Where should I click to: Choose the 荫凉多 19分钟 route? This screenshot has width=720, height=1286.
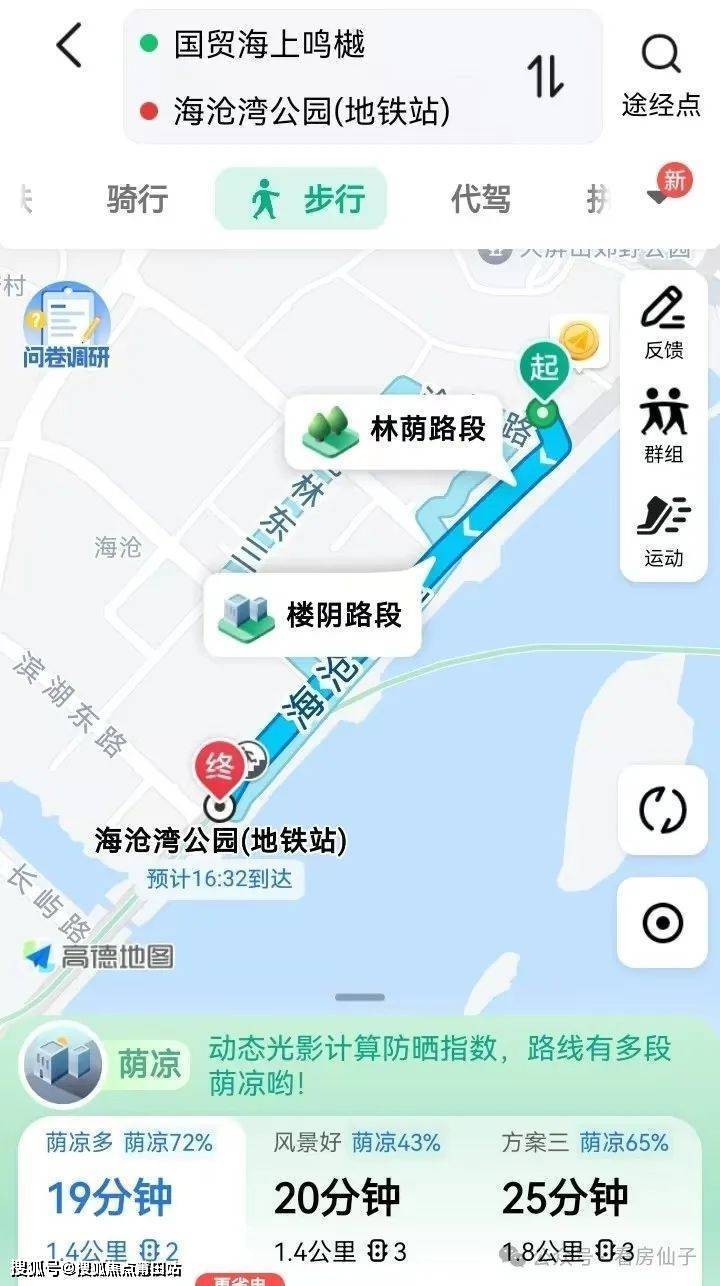point(130,1197)
